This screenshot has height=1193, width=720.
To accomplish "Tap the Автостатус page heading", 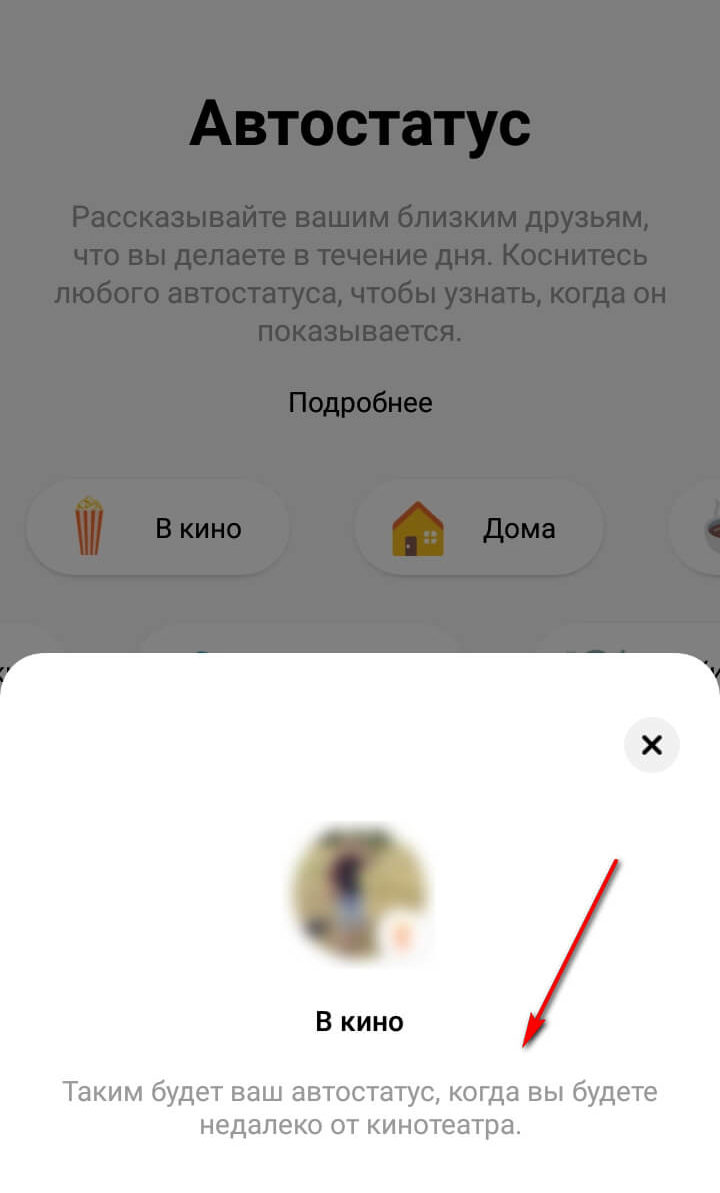I will click(x=360, y=122).
